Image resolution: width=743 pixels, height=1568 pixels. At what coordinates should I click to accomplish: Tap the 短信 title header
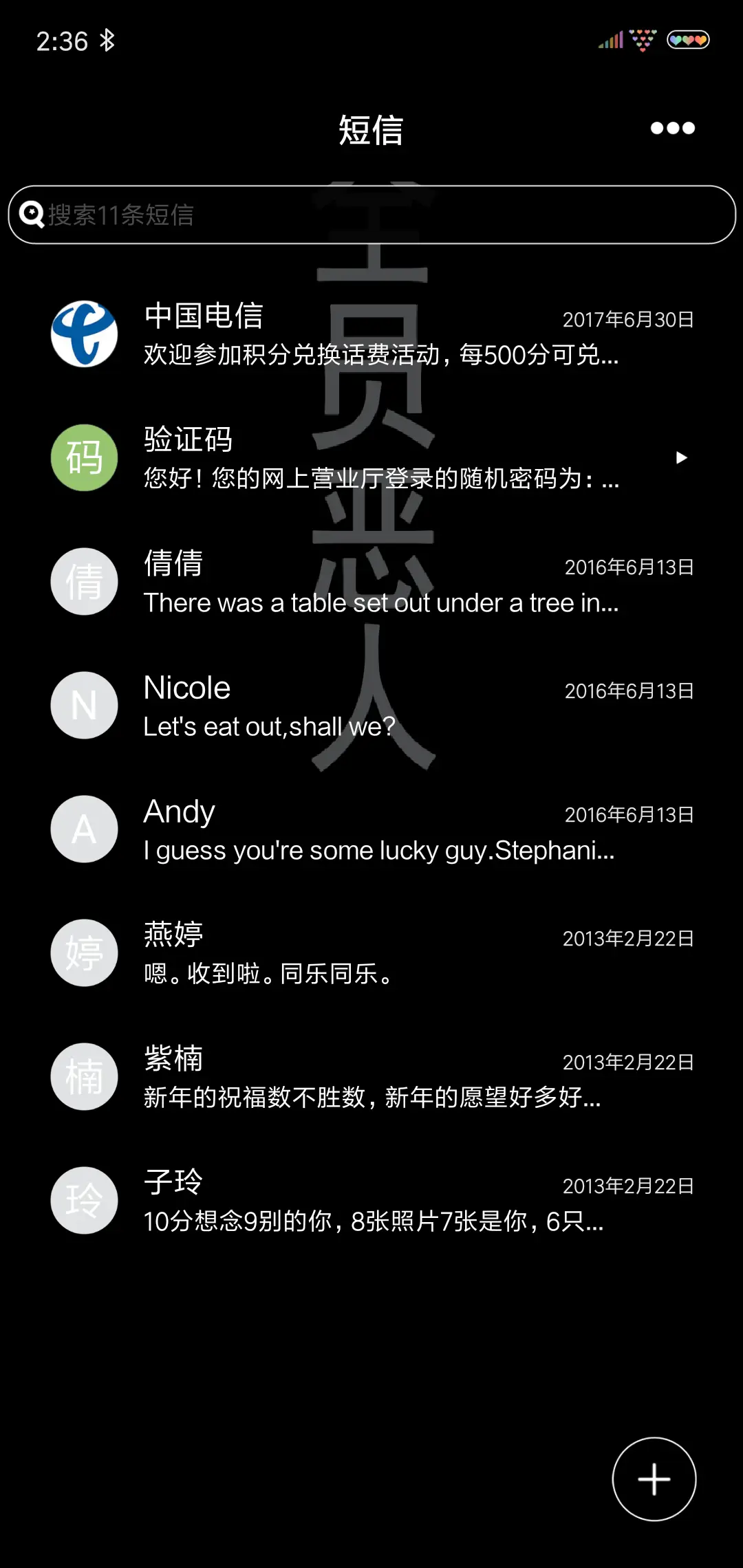click(x=371, y=131)
